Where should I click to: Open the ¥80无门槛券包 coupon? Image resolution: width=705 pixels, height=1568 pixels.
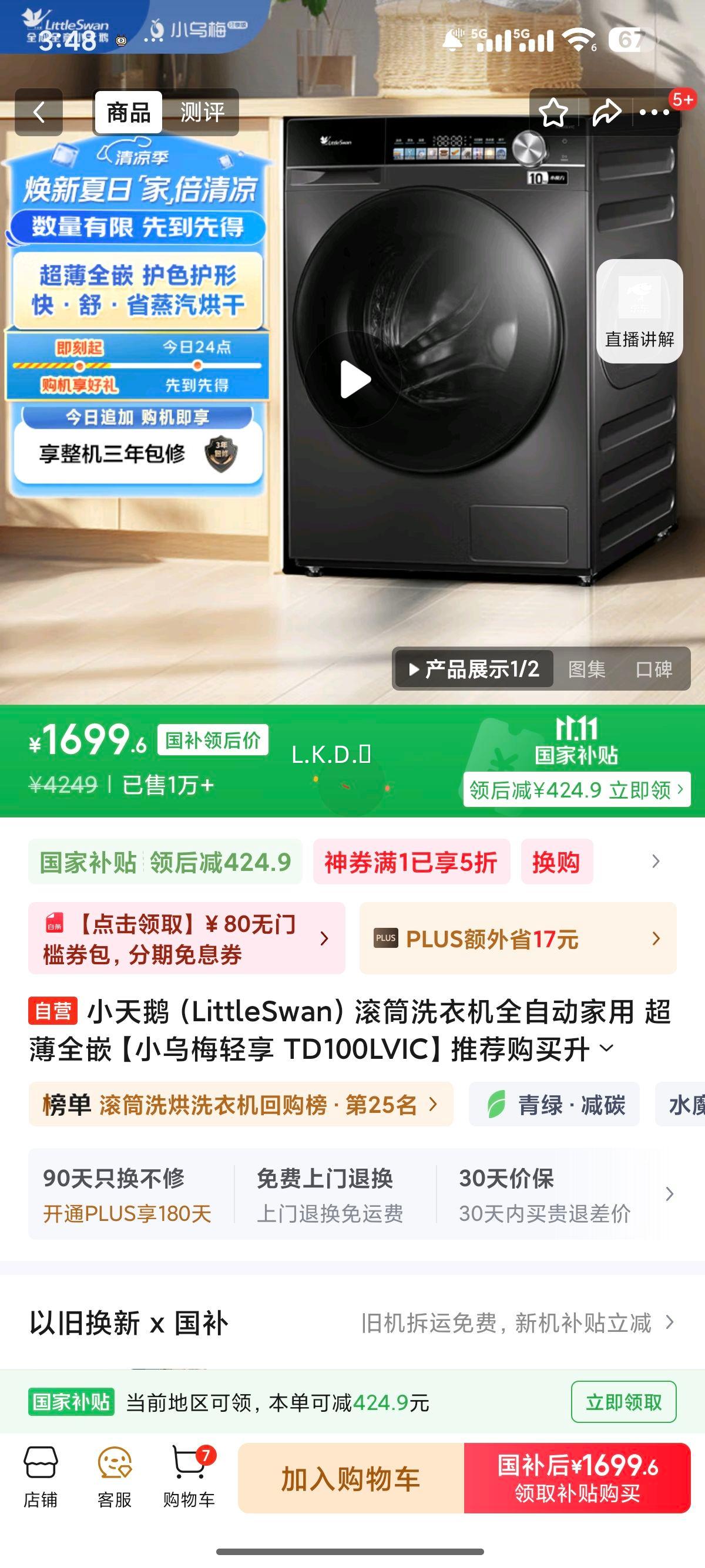point(186,938)
